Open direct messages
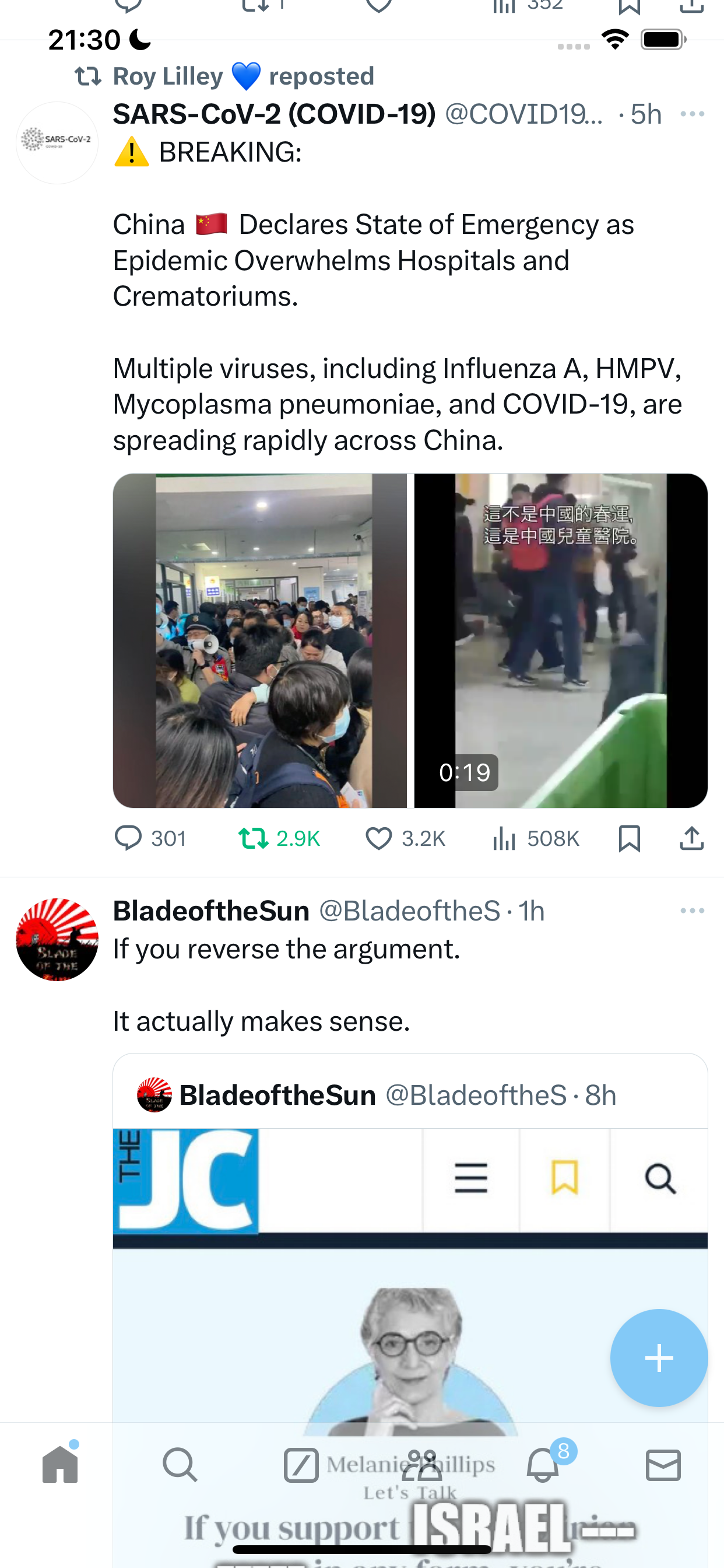Image resolution: width=724 pixels, height=1568 pixels. (663, 1465)
